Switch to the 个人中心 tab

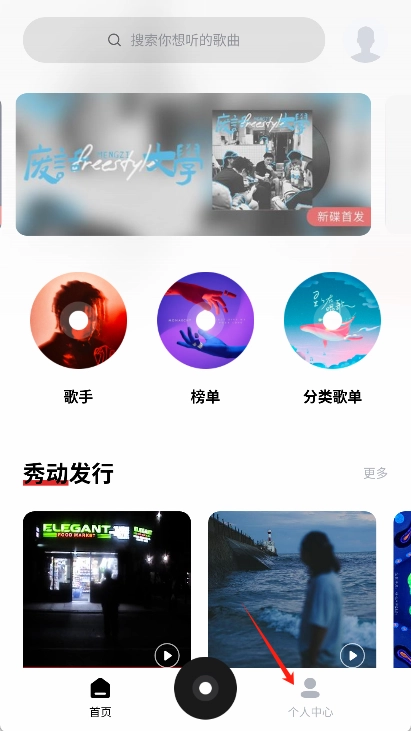(310, 697)
